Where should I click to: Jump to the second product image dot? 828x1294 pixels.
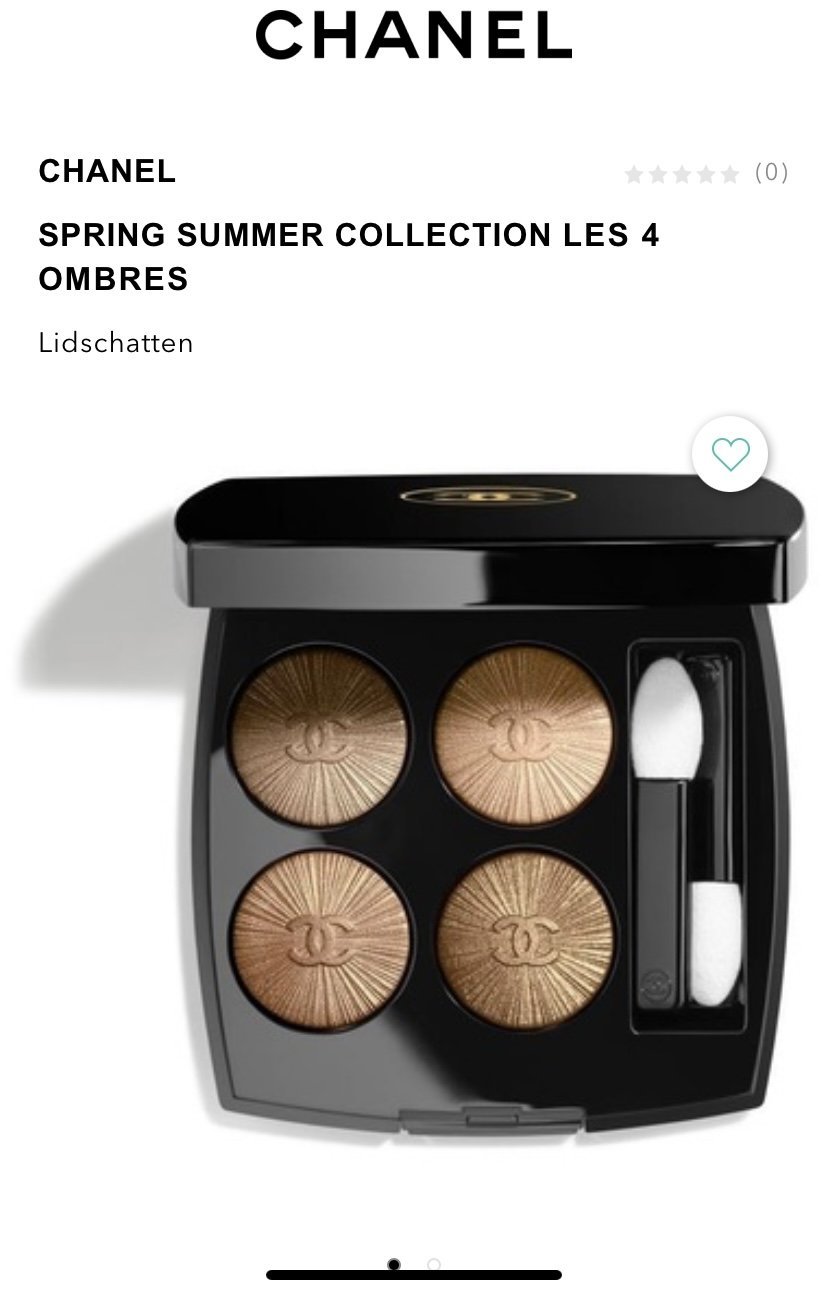click(x=434, y=1264)
